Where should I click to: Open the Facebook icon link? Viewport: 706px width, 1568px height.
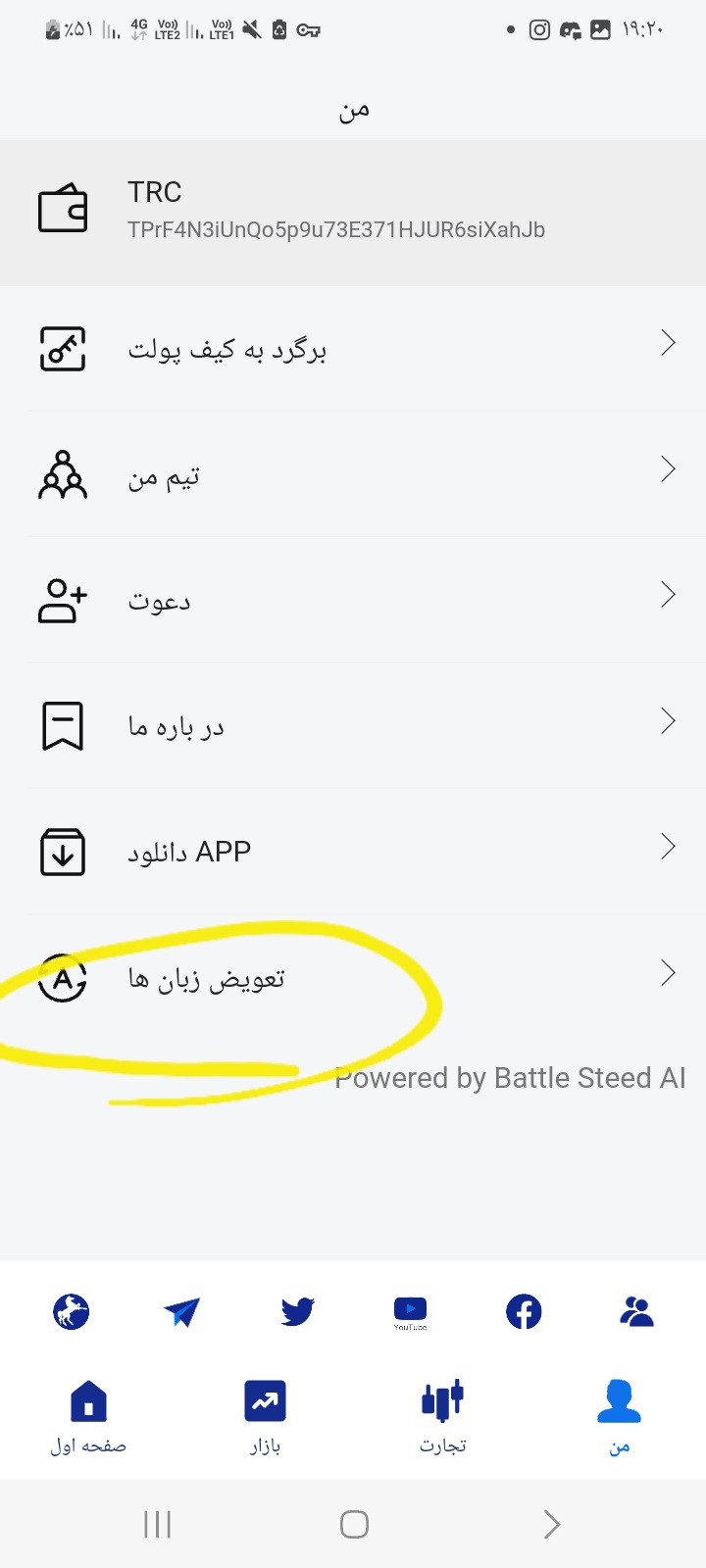point(524,1311)
